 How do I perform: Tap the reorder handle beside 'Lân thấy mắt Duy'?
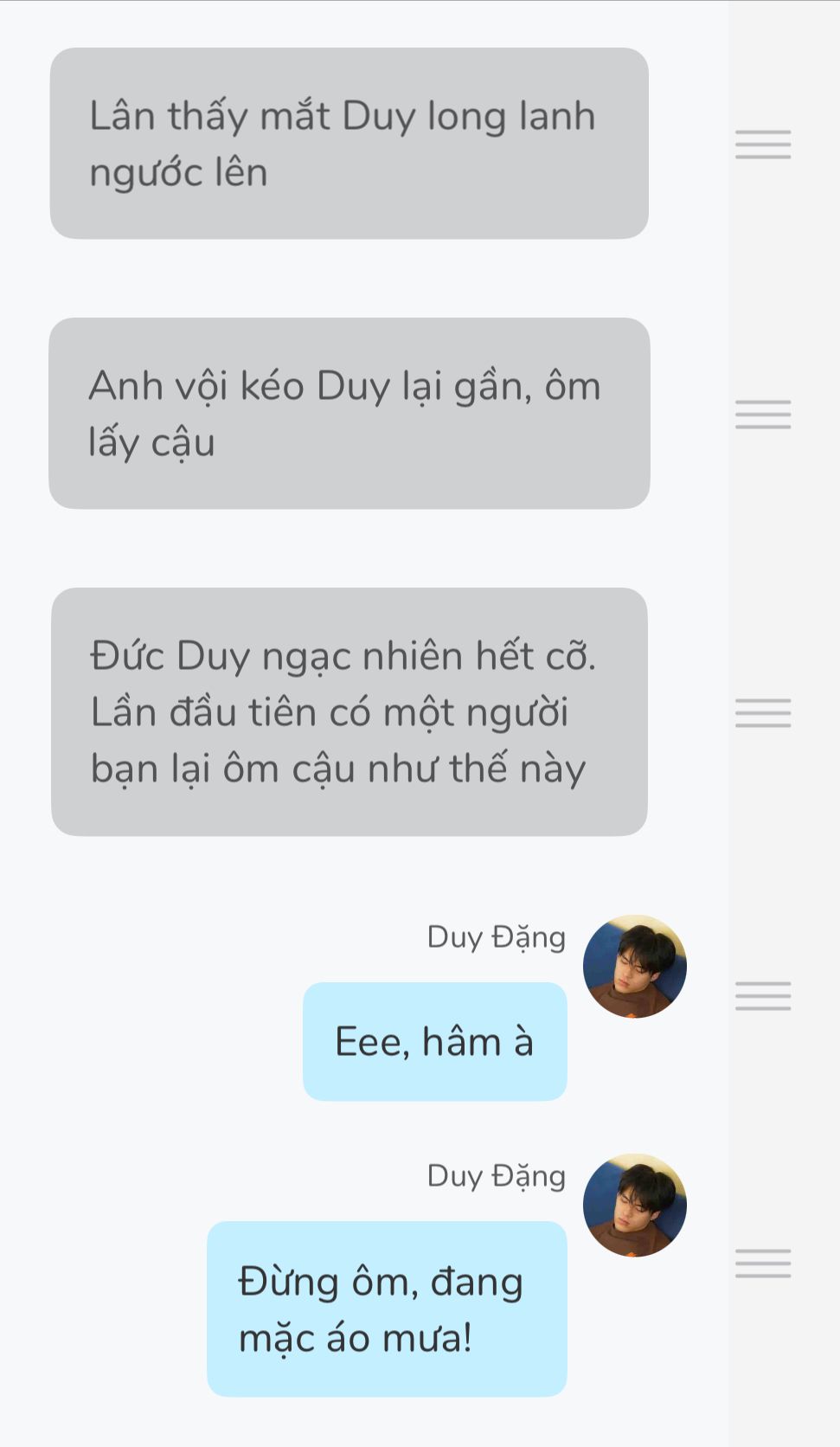763,145
